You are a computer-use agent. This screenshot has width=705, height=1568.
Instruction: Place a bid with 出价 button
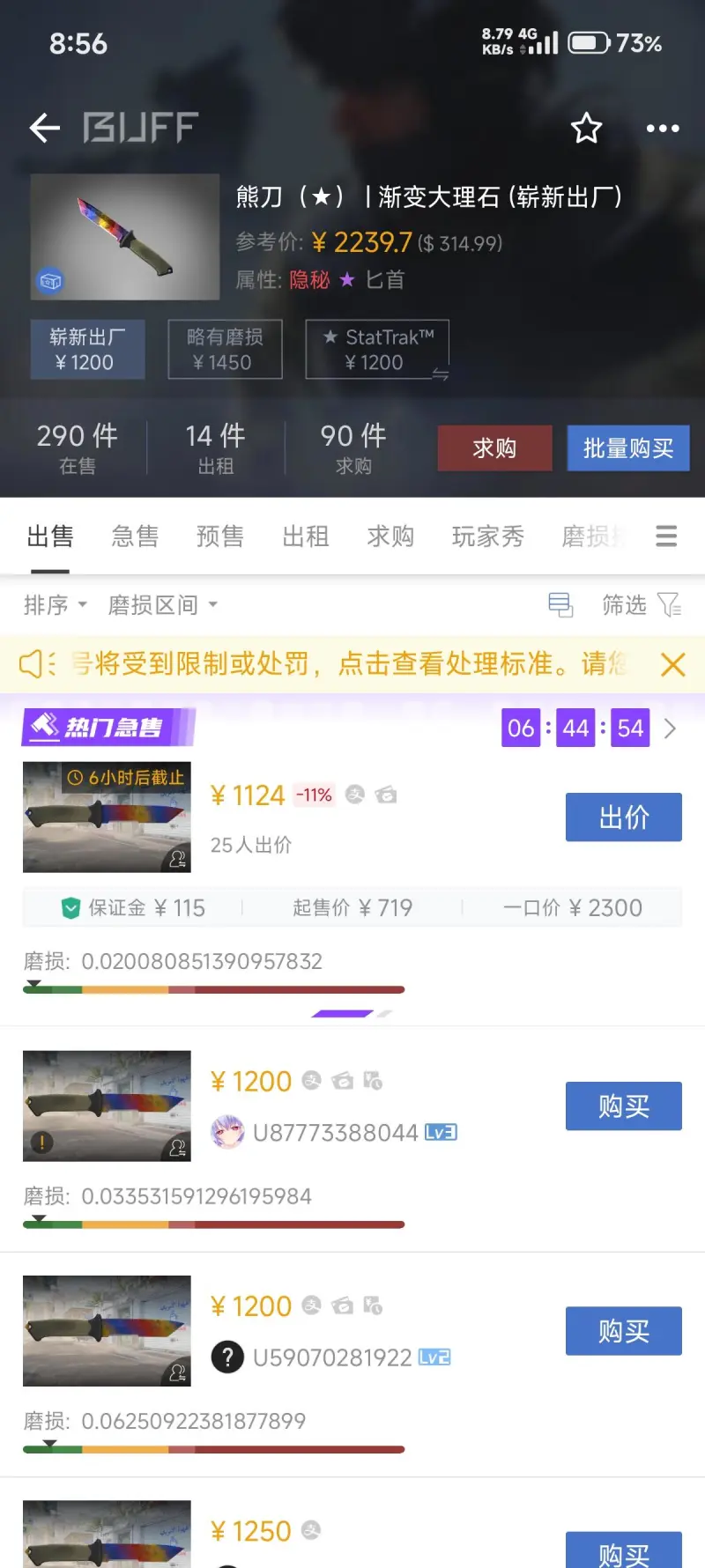623,817
